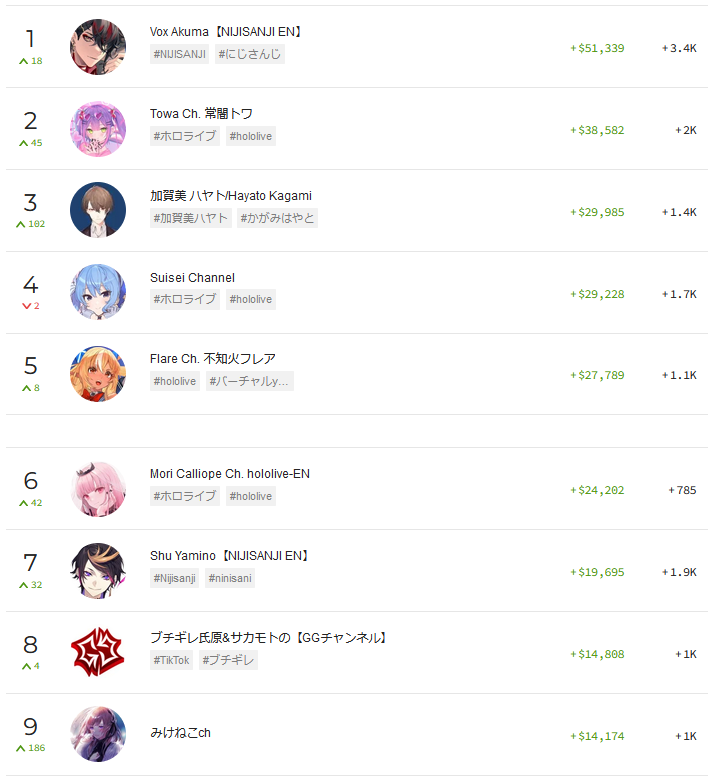The height and width of the screenshot is (777, 708).
Task: Select the #かがみはやと tag
Action: tap(277, 218)
